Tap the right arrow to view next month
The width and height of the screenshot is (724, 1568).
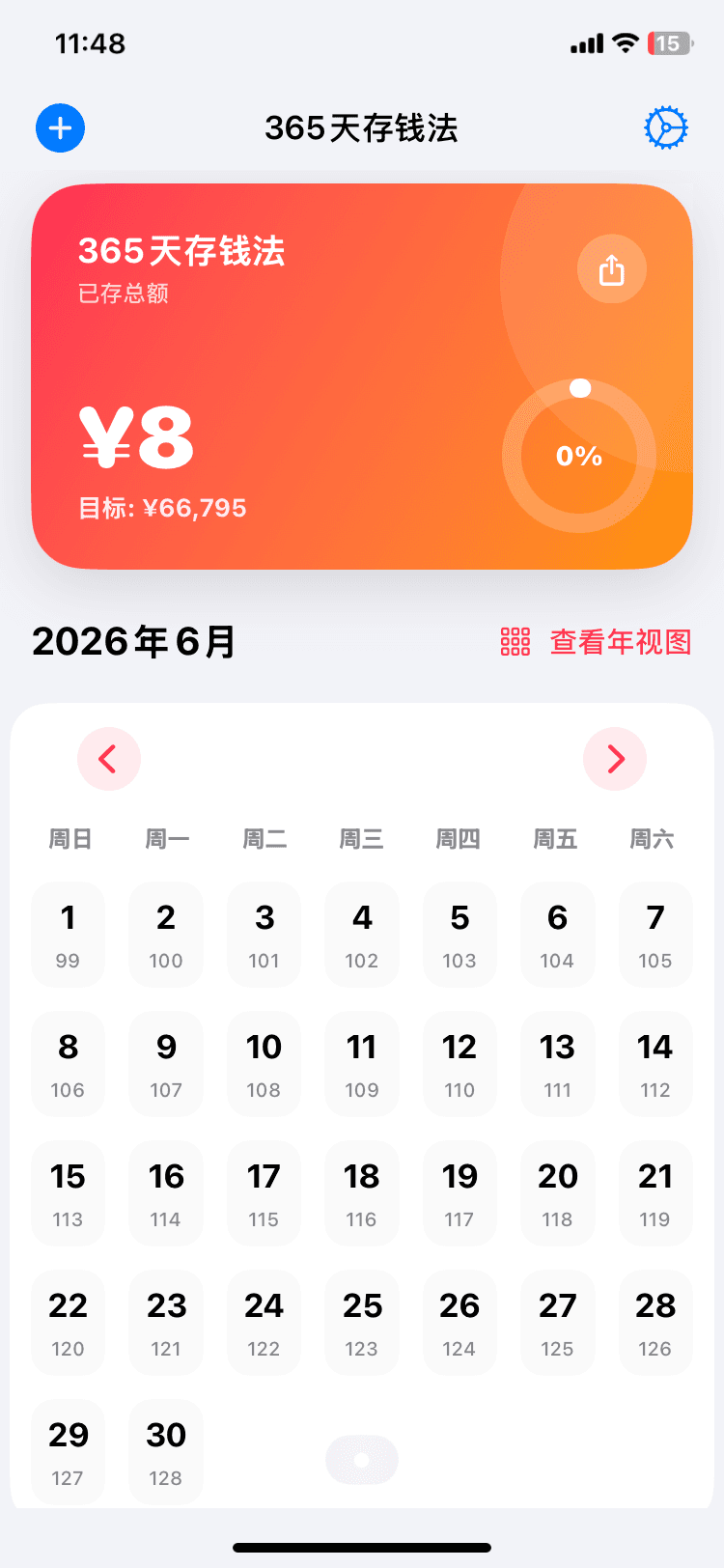click(615, 759)
